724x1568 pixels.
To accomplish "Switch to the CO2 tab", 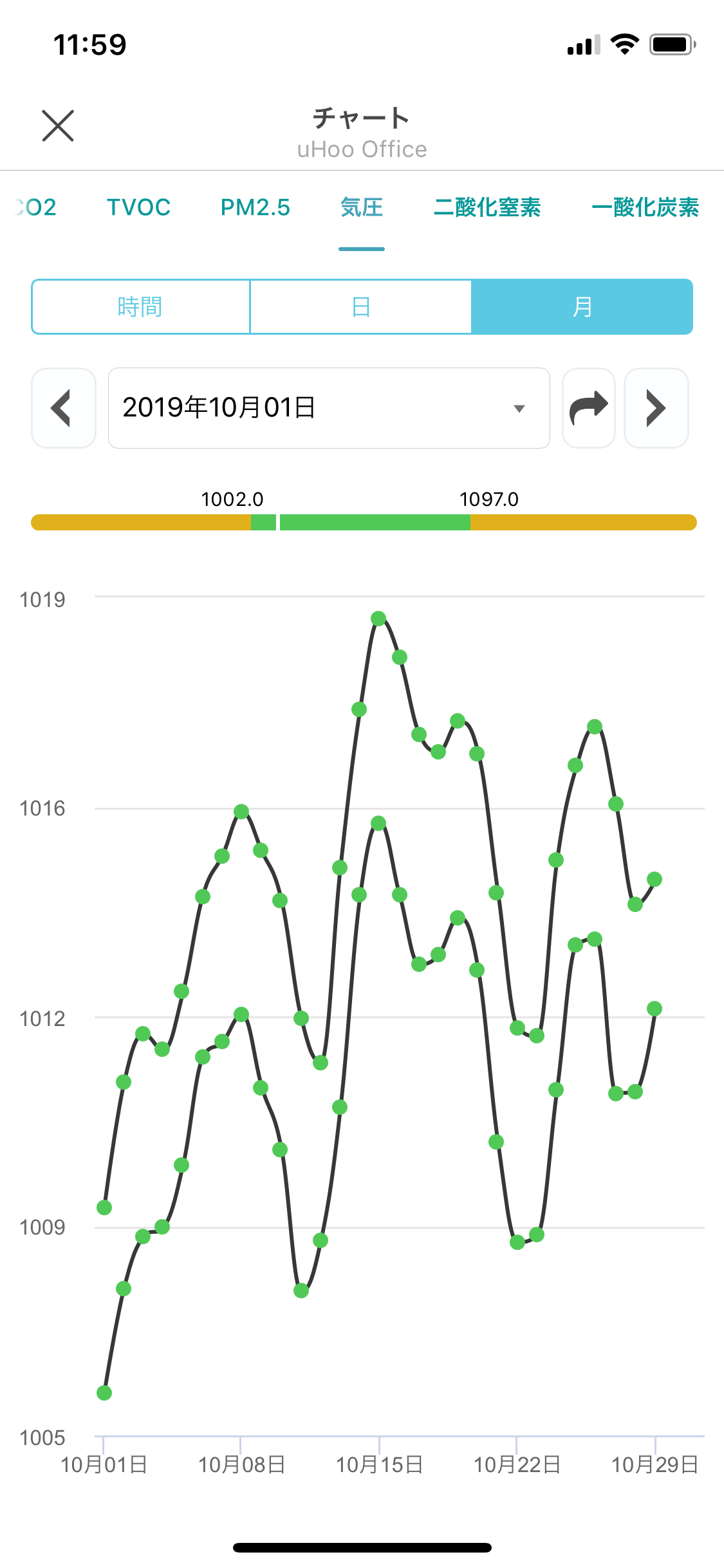I will coord(37,207).
